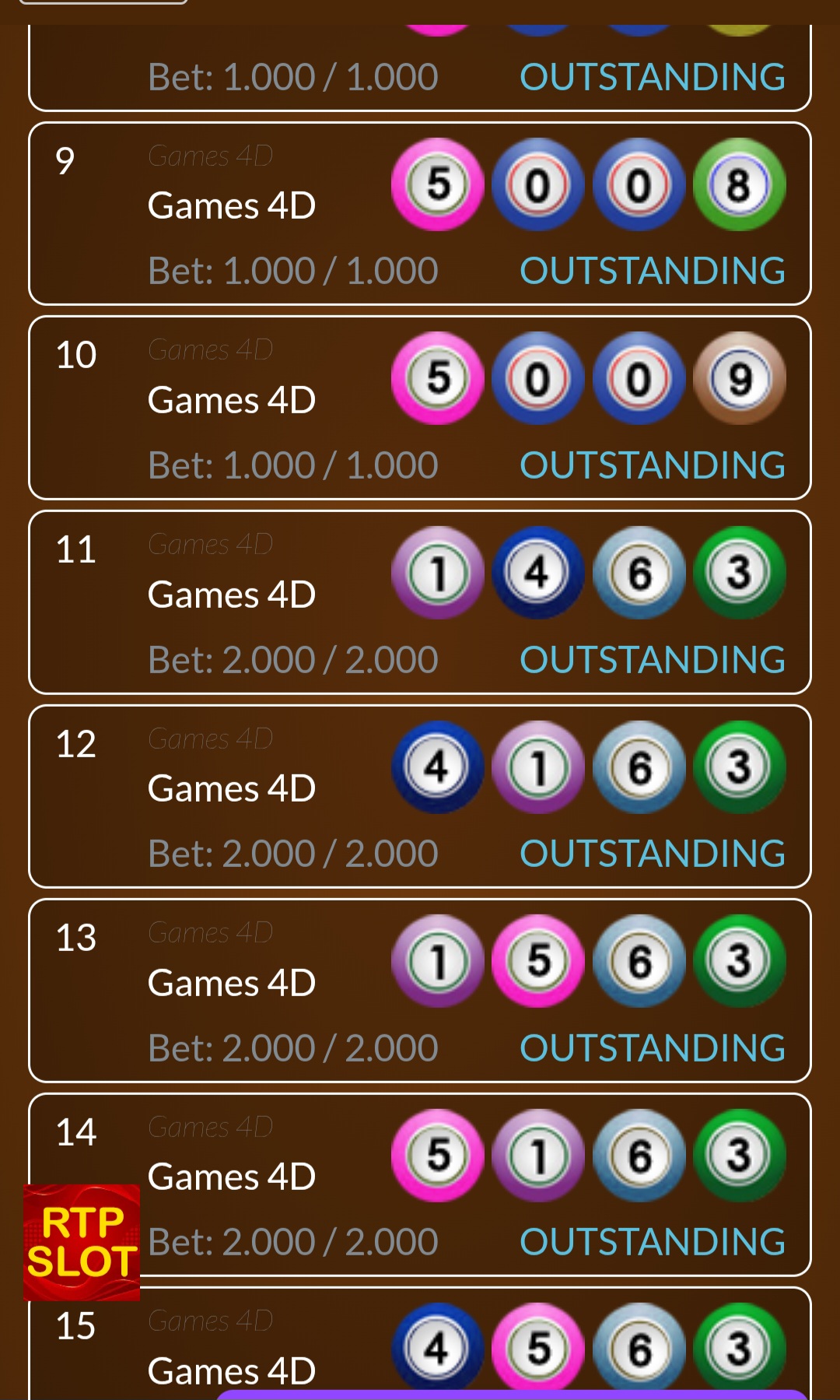View bet entry 11 with numbers 1463
Viewport: 840px width, 1400px height.
point(420,602)
